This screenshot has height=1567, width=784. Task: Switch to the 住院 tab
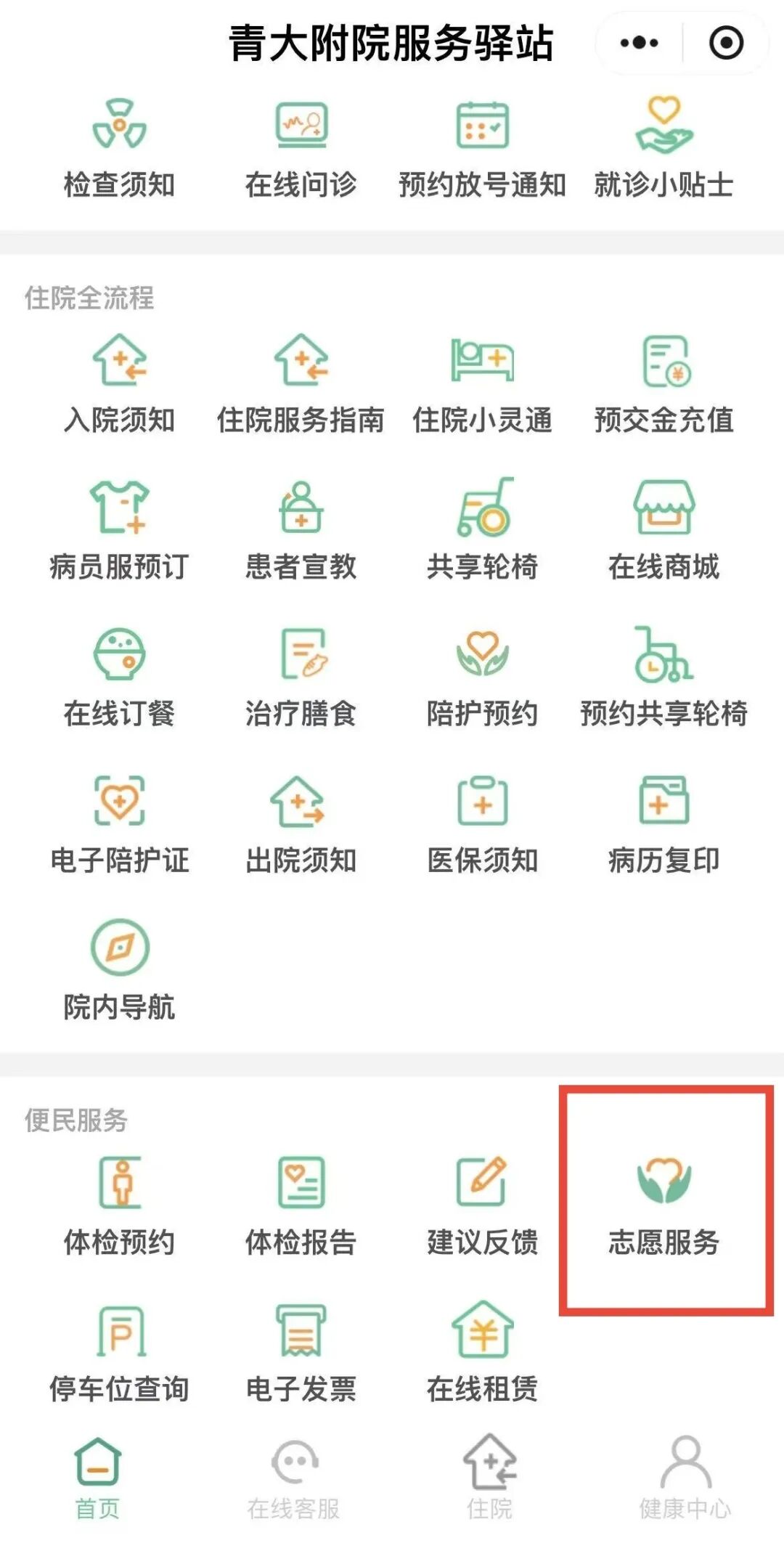point(490,1478)
